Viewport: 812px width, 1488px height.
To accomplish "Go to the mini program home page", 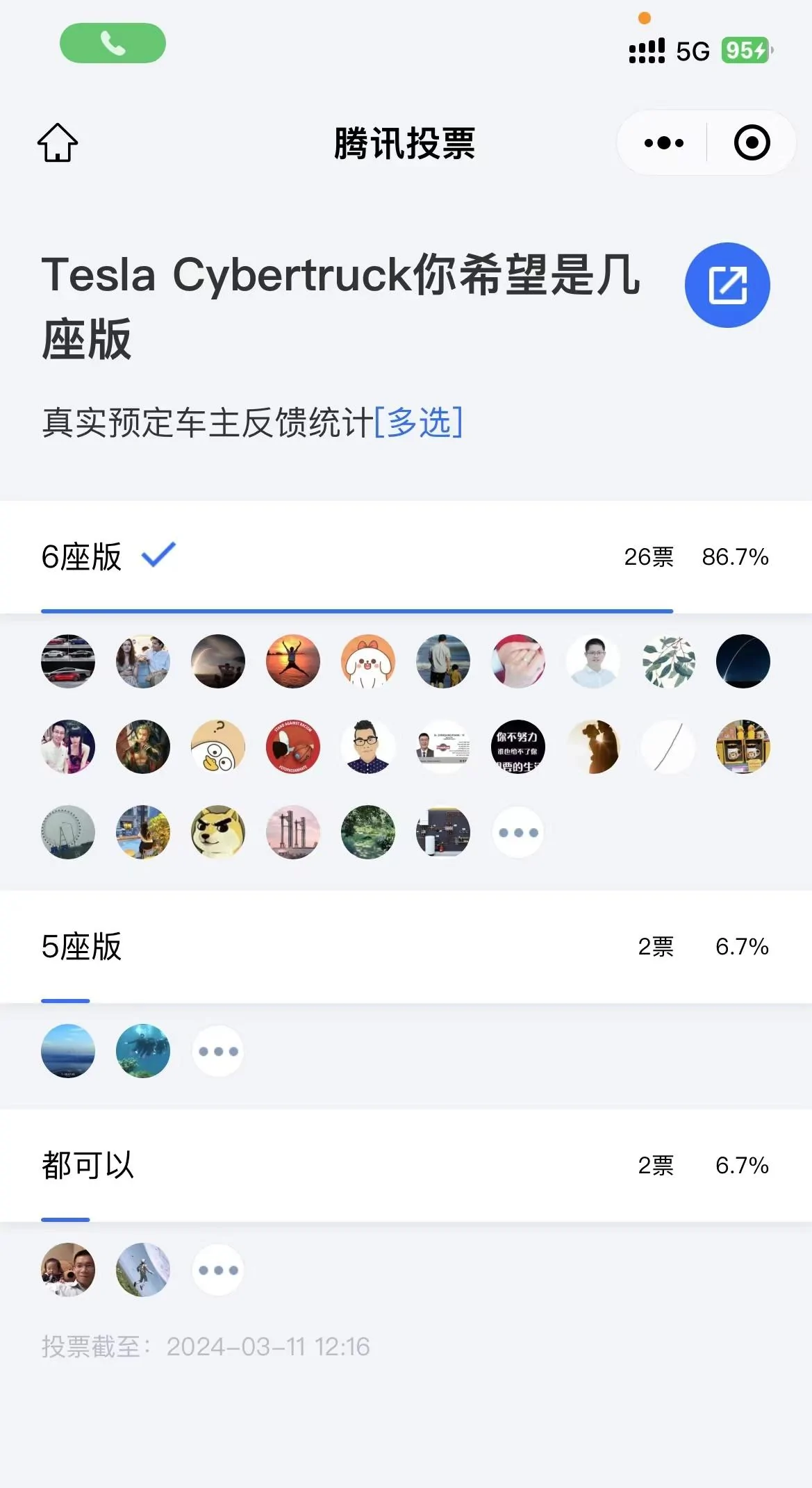I will tap(58, 142).
